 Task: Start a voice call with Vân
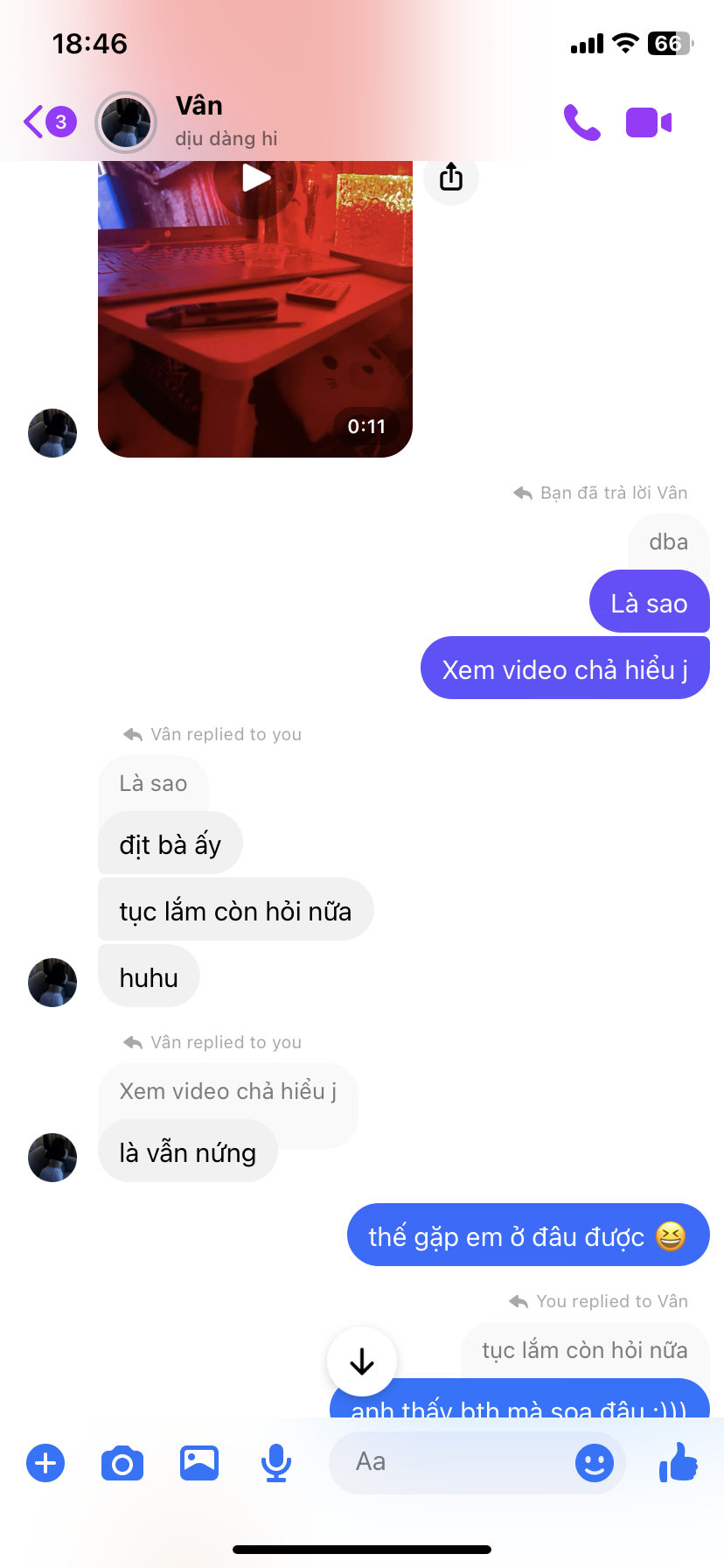pos(581,122)
